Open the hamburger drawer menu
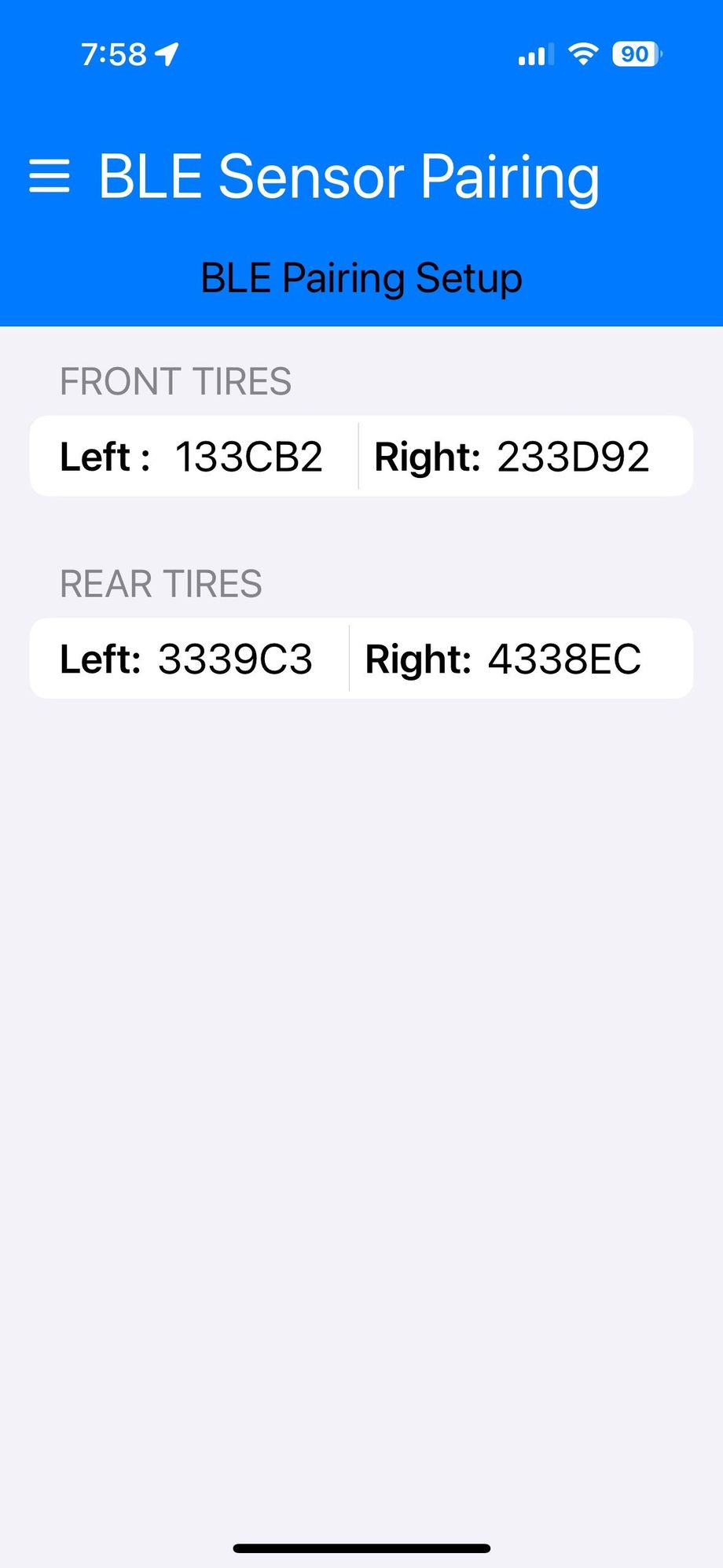723x1568 pixels. click(x=50, y=176)
